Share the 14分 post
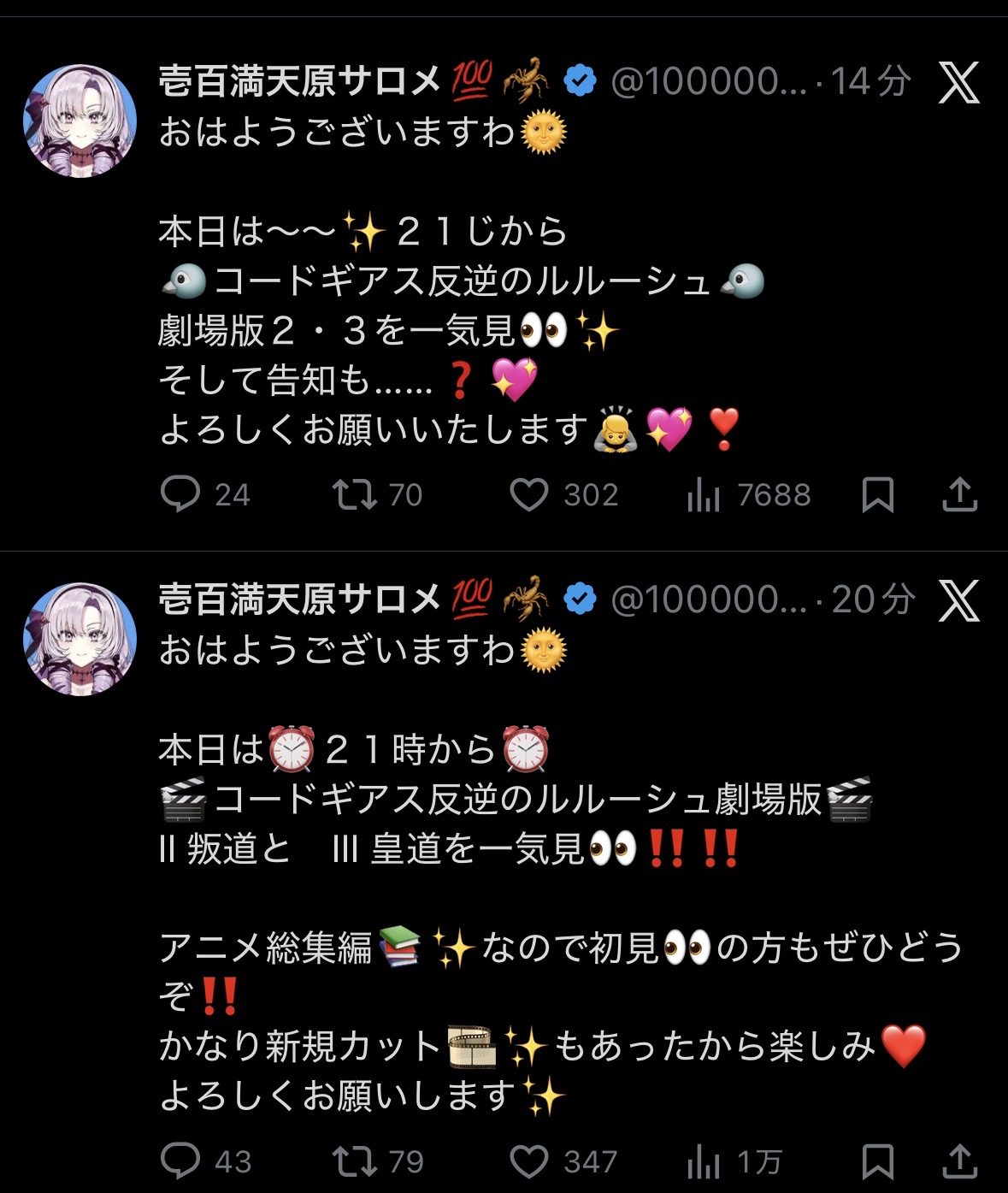Image resolution: width=1008 pixels, height=1193 pixels. pyautogui.click(x=959, y=494)
